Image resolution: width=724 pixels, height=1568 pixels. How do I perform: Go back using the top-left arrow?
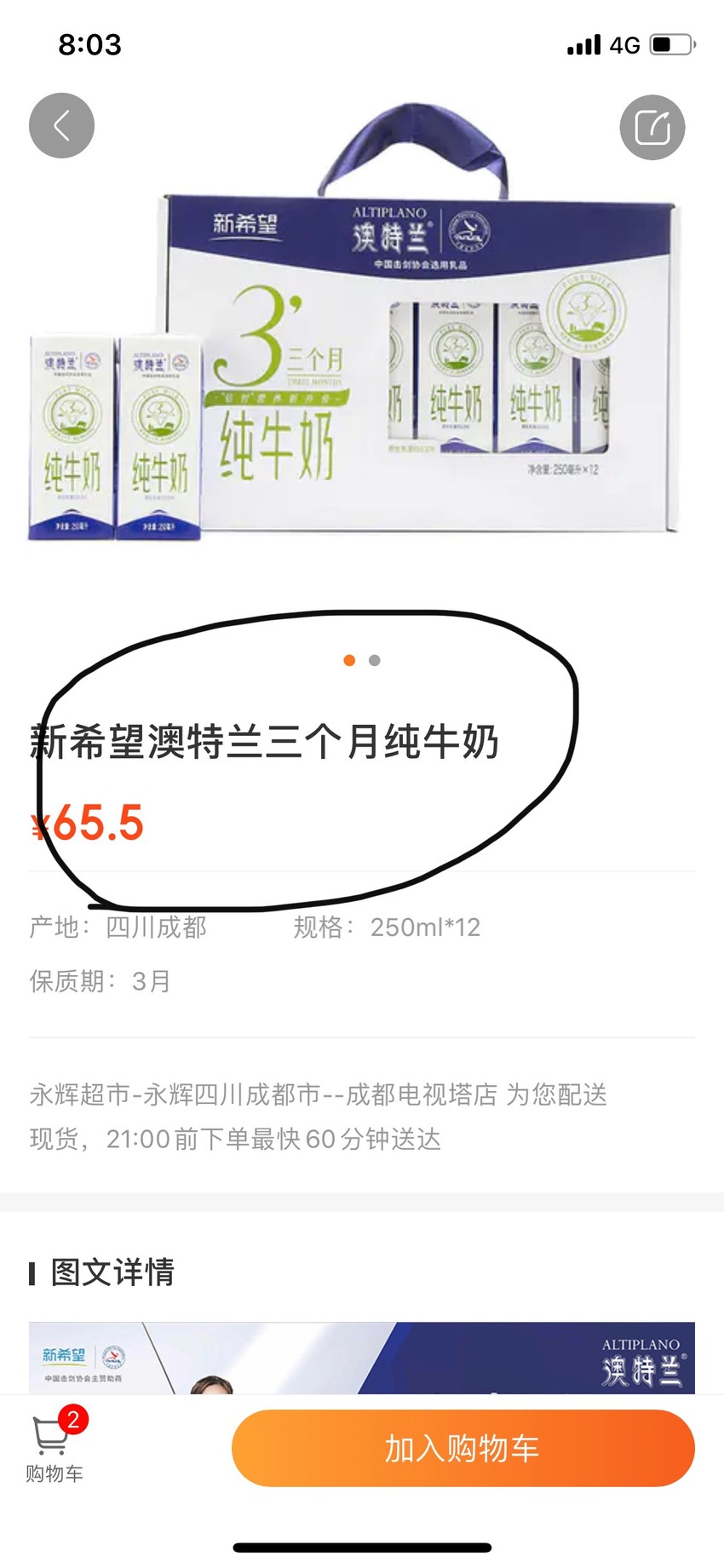pyautogui.click(x=61, y=126)
